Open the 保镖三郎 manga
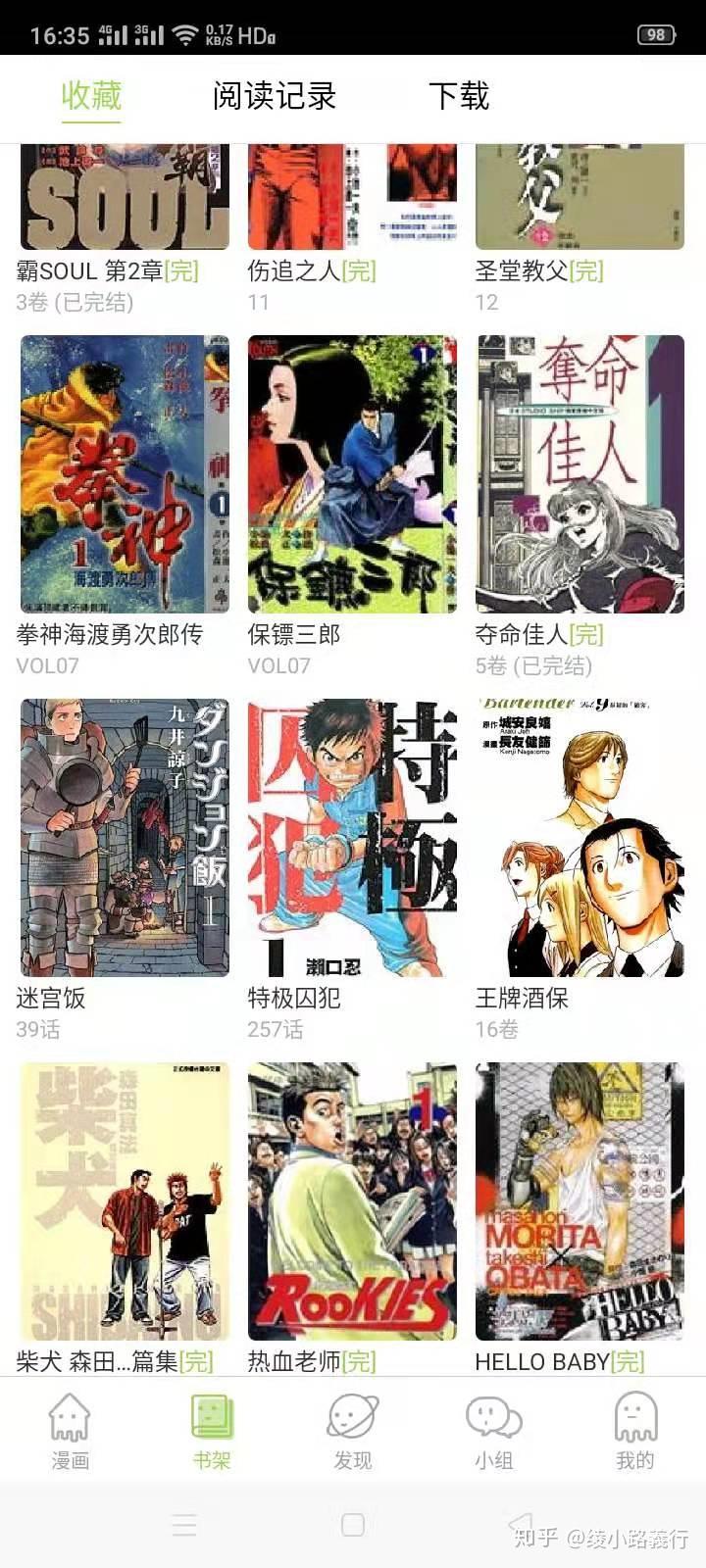Viewport: 706px width, 1568px height. tap(352, 474)
